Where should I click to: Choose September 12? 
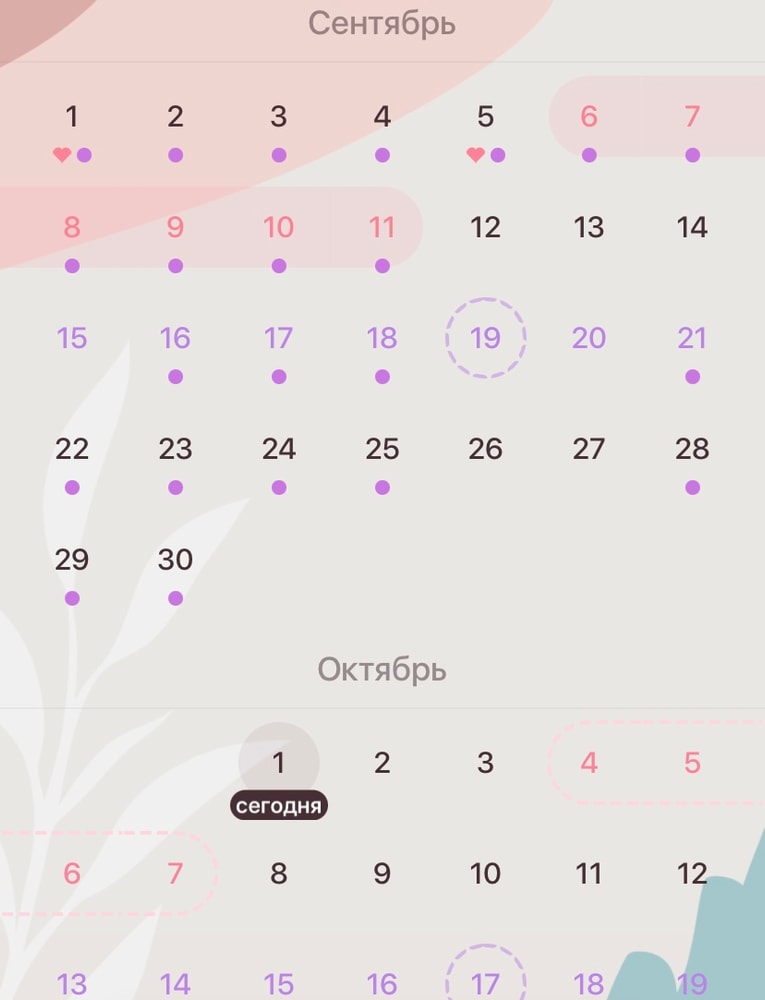coord(485,228)
